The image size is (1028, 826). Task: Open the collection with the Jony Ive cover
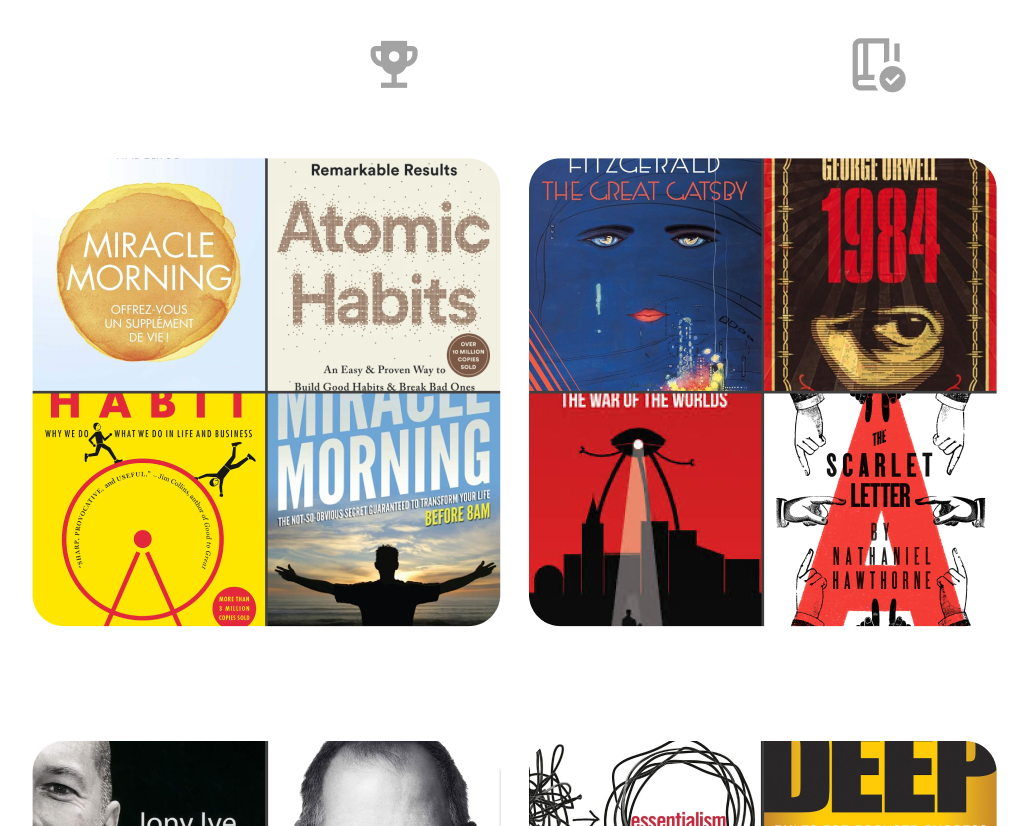[x=266, y=784]
